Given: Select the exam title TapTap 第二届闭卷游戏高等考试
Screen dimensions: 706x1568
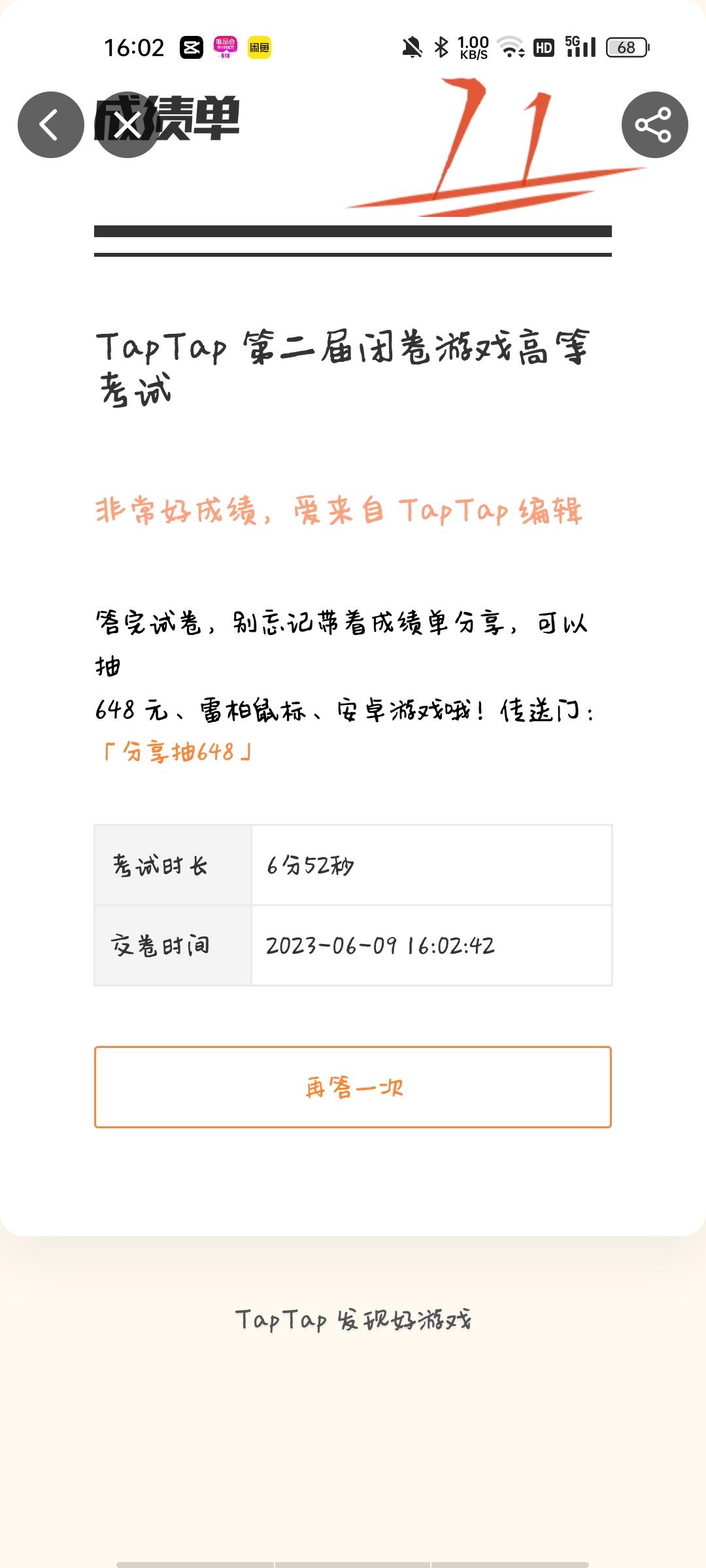Looking at the screenshot, I should (x=346, y=366).
